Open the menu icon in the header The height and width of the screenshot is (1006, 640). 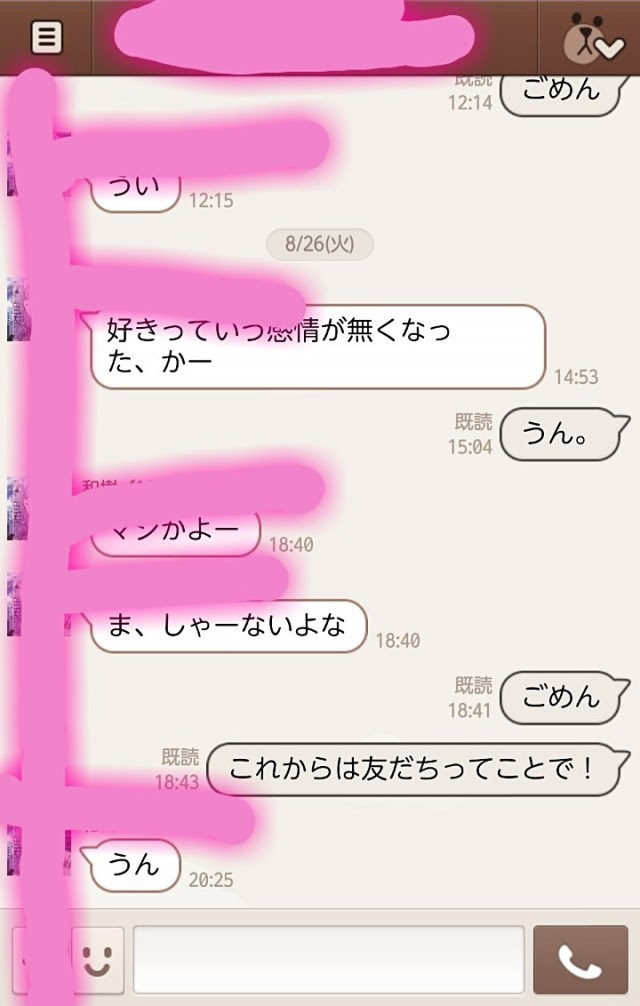[46, 38]
